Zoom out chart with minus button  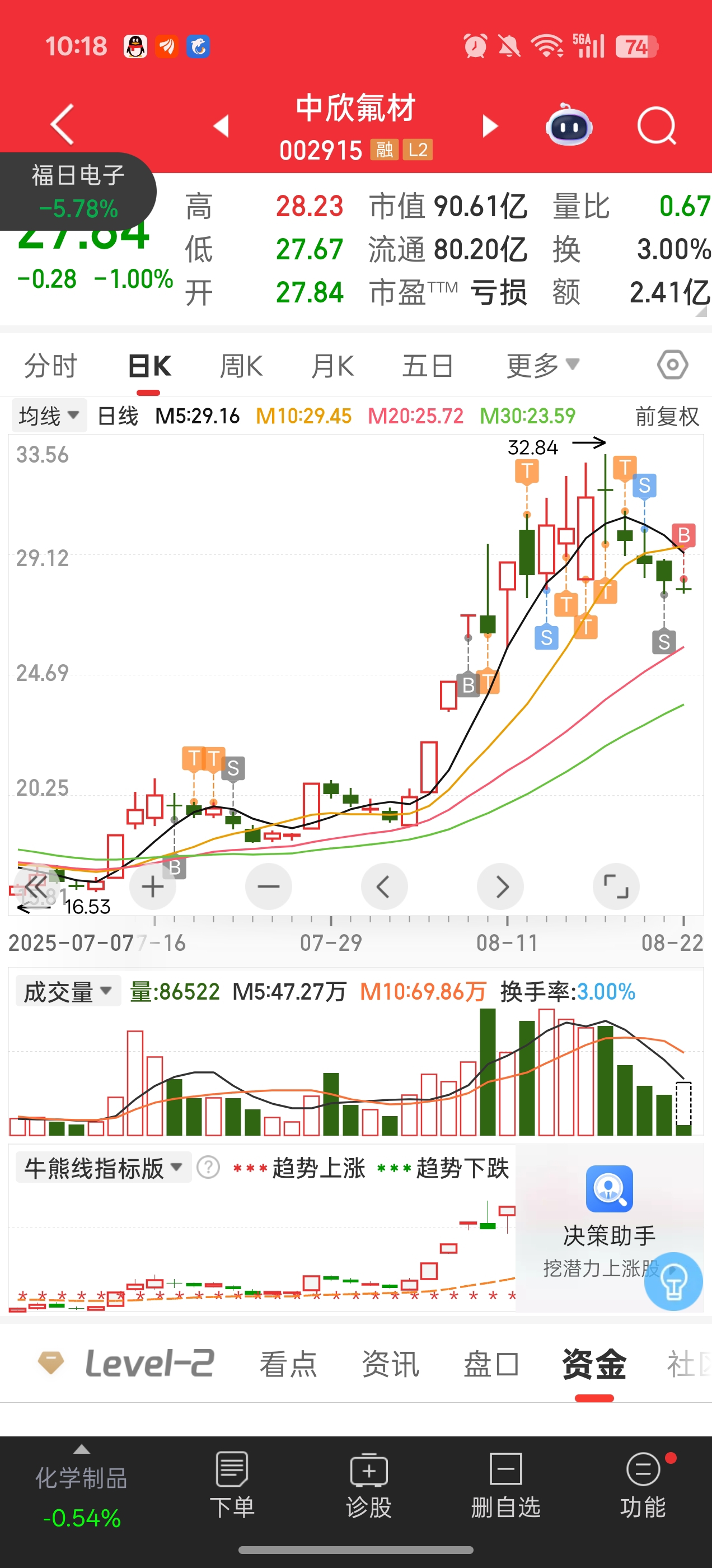(268, 887)
